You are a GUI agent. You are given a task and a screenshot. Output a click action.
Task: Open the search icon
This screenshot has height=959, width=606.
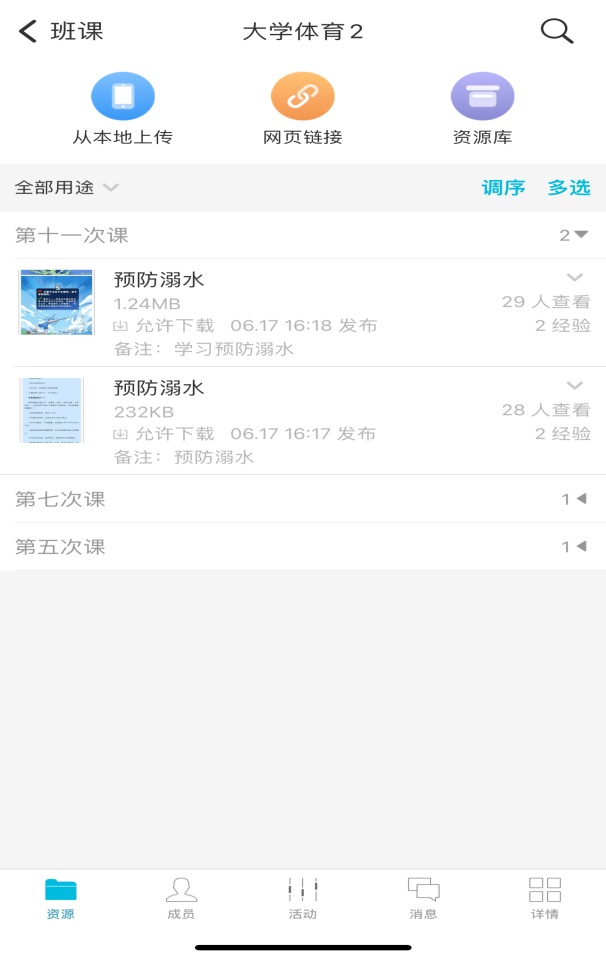click(556, 31)
